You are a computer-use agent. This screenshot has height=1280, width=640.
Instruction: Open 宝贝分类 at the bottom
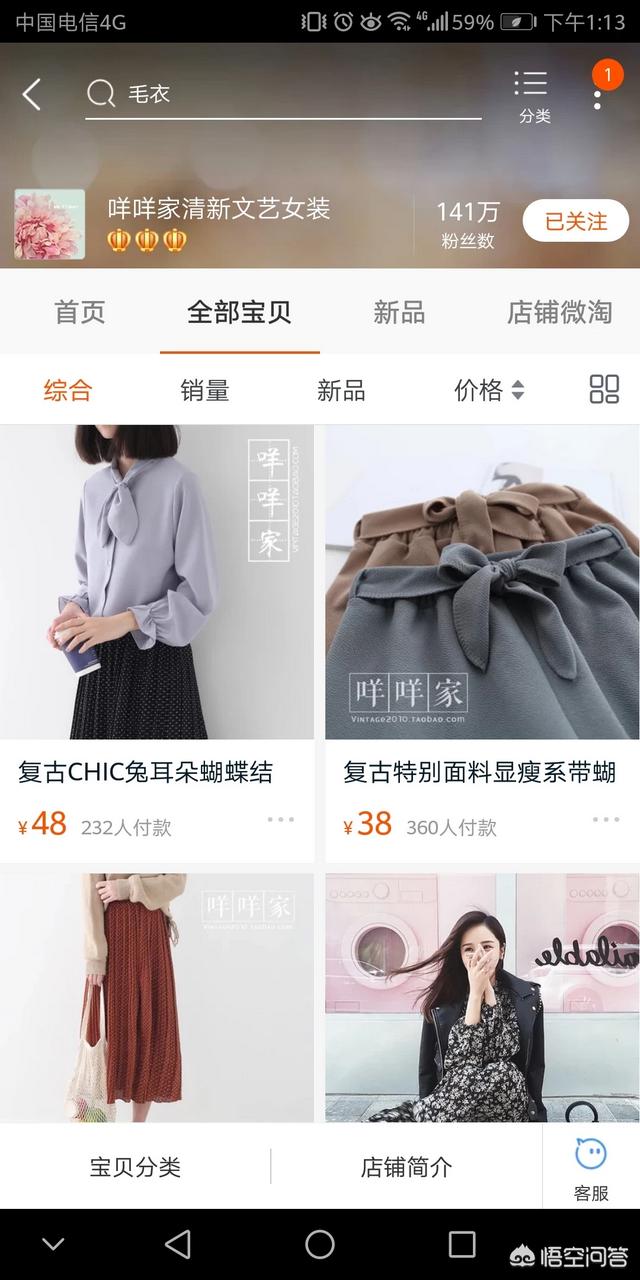[x=135, y=1166]
